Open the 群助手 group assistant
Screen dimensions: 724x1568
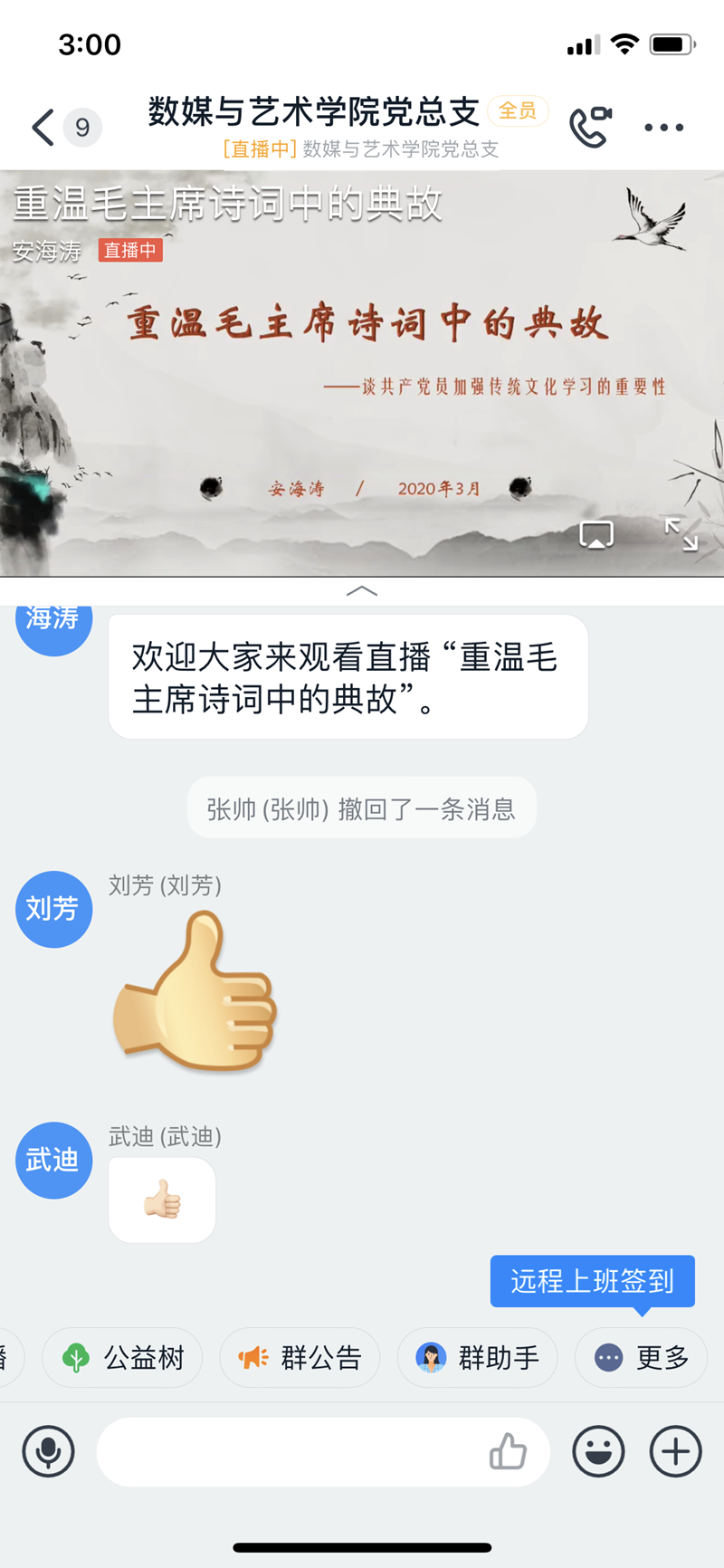click(478, 1357)
